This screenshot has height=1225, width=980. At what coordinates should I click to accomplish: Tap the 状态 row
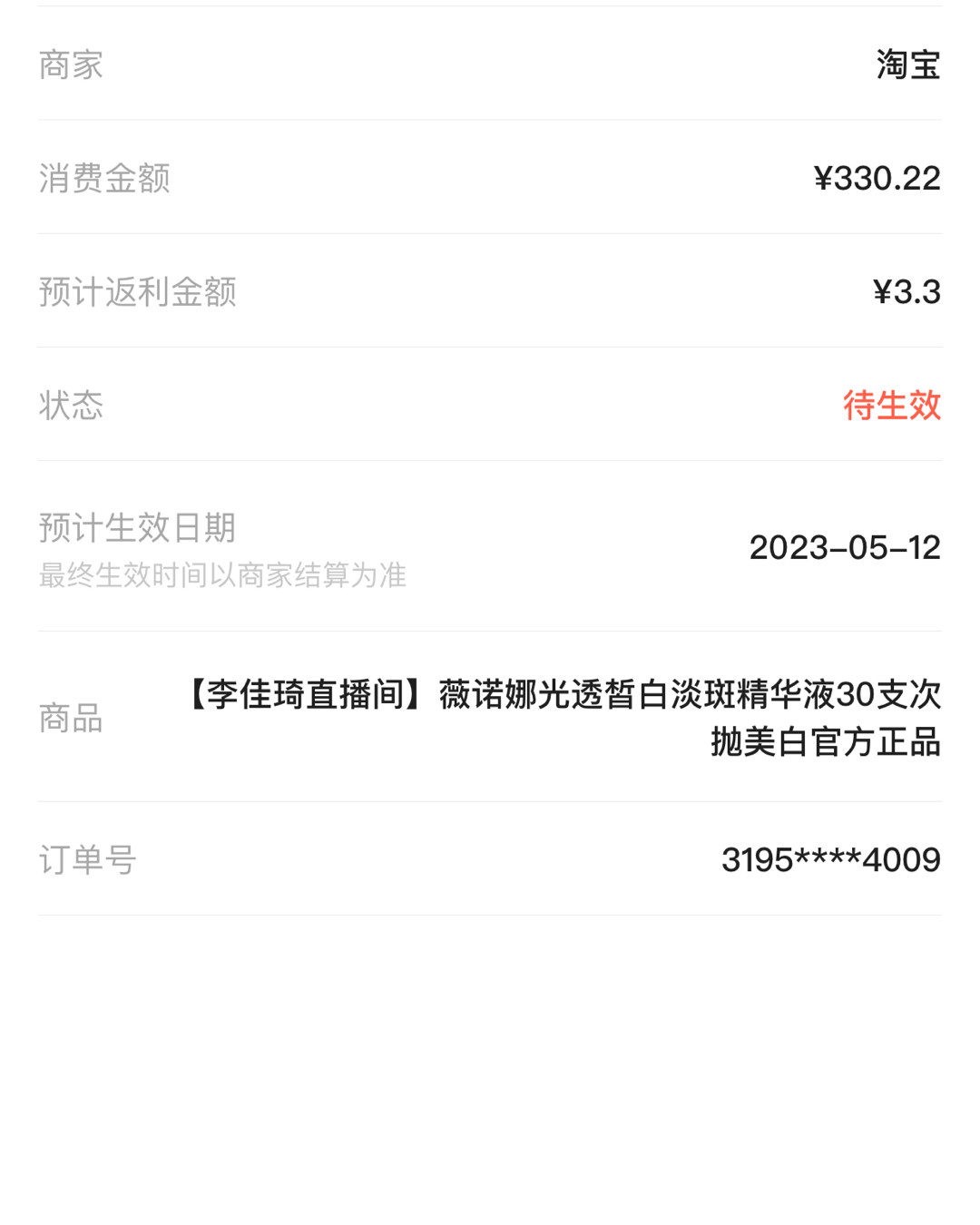(490, 407)
